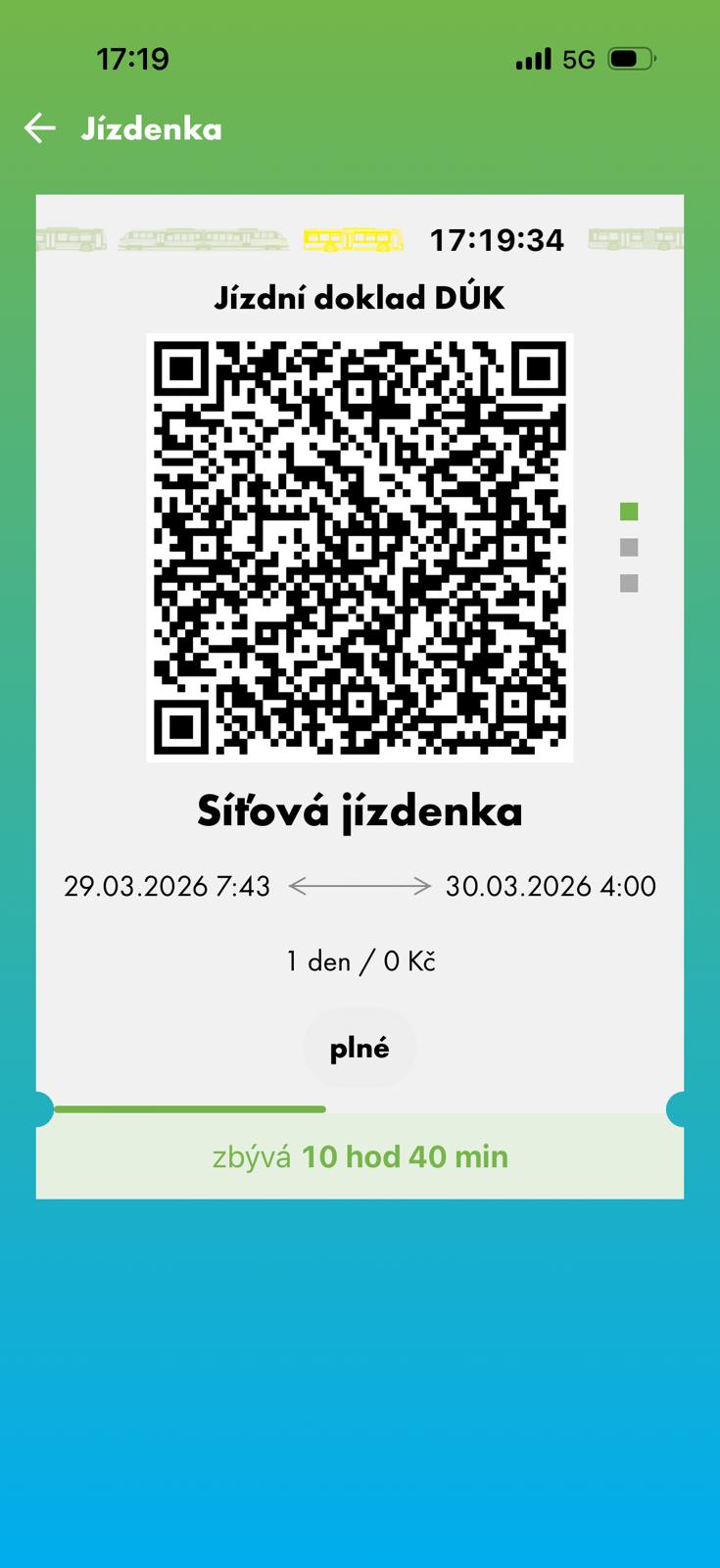Select the second gray page indicator square

tap(629, 547)
